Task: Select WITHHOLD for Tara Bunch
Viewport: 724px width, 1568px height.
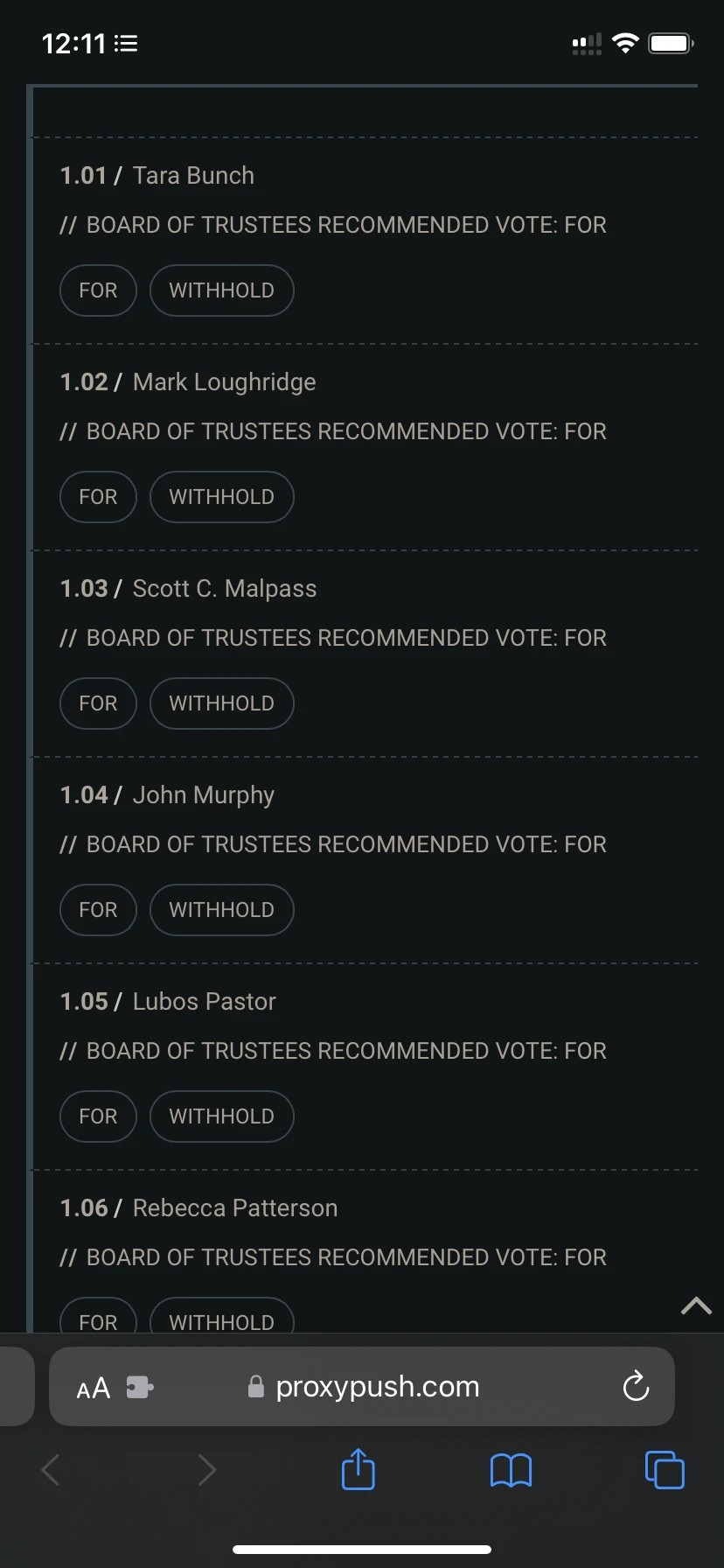Action: pos(221,290)
